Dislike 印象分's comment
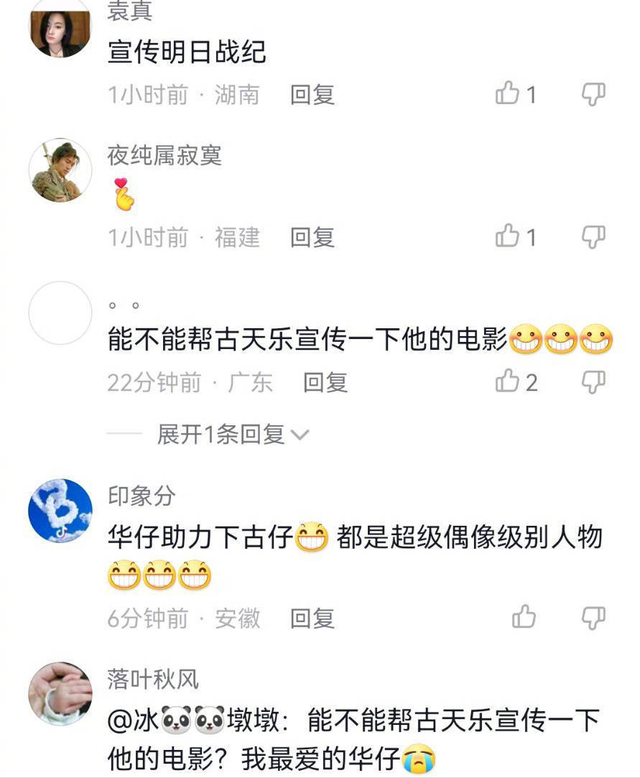This screenshot has width=640, height=778. click(594, 617)
